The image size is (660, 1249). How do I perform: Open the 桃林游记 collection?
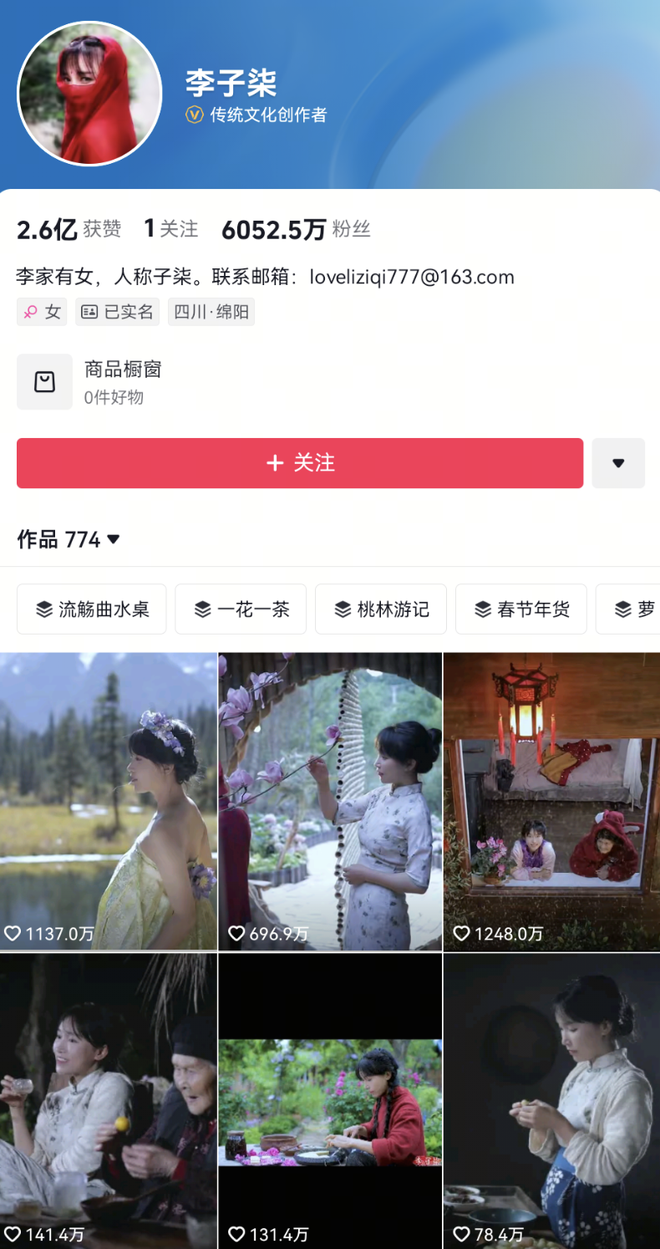click(x=381, y=609)
